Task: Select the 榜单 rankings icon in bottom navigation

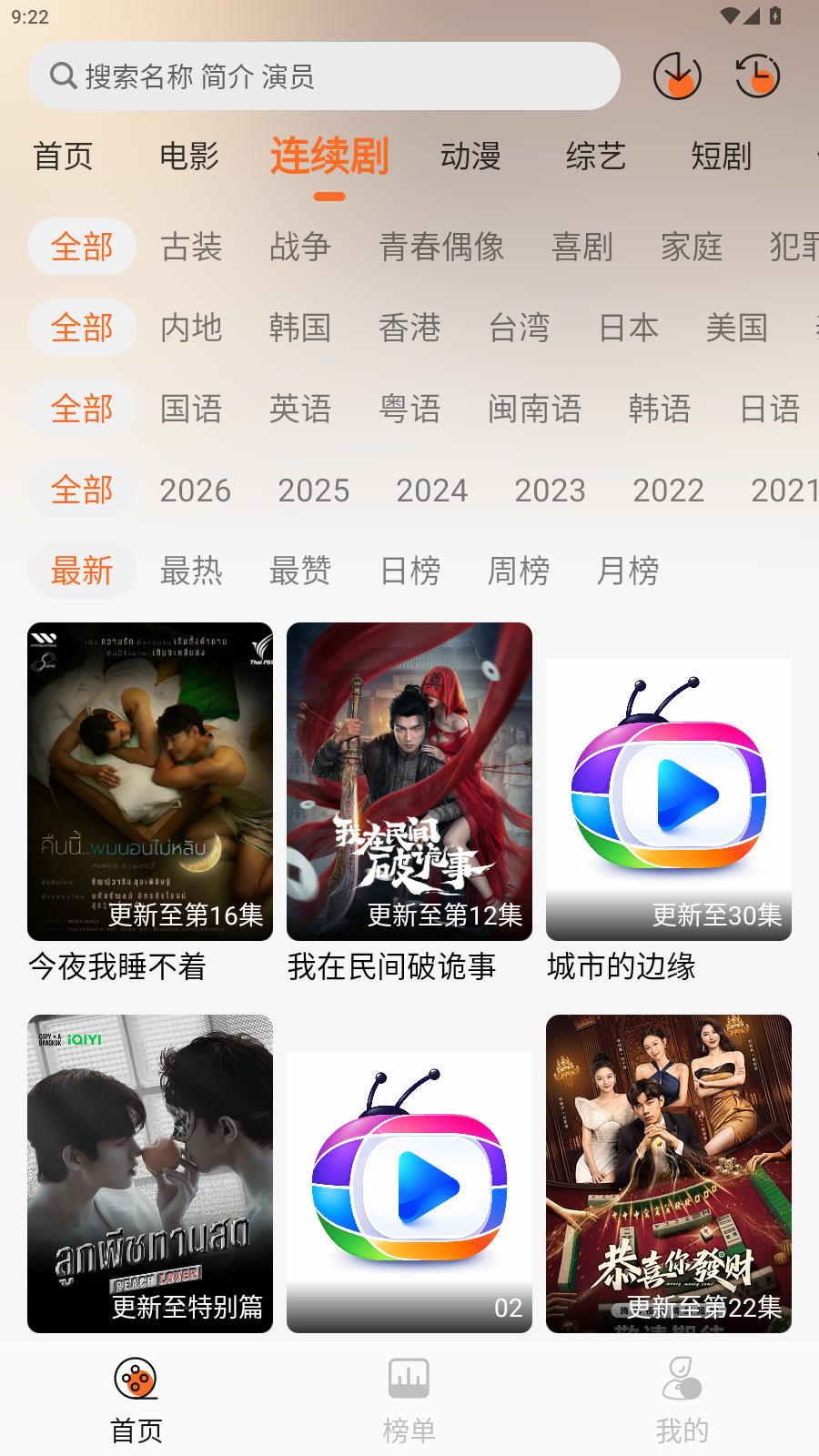Action: [409, 1379]
